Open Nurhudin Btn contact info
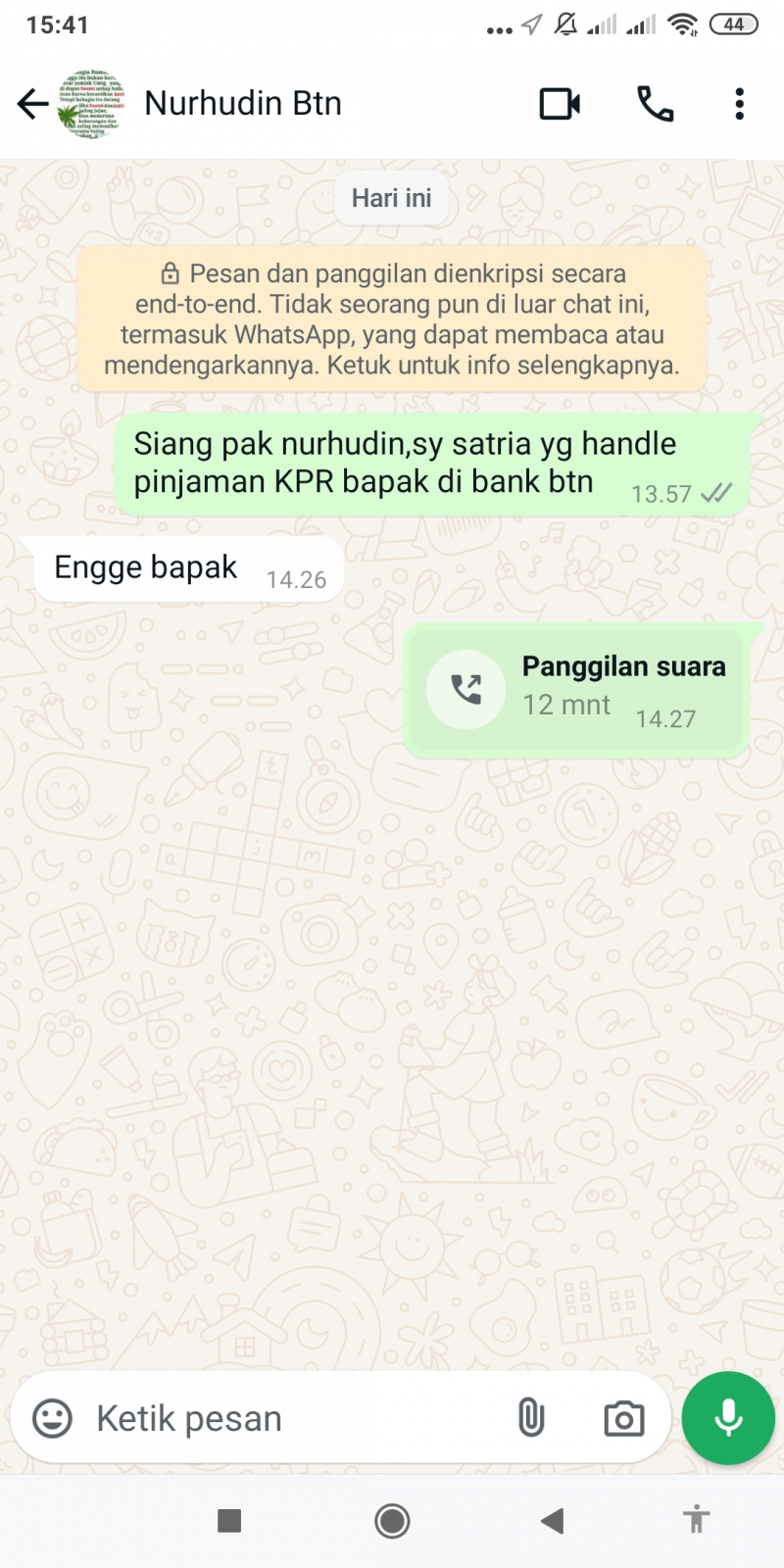This screenshot has height=1568, width=784. click(243, 103)
